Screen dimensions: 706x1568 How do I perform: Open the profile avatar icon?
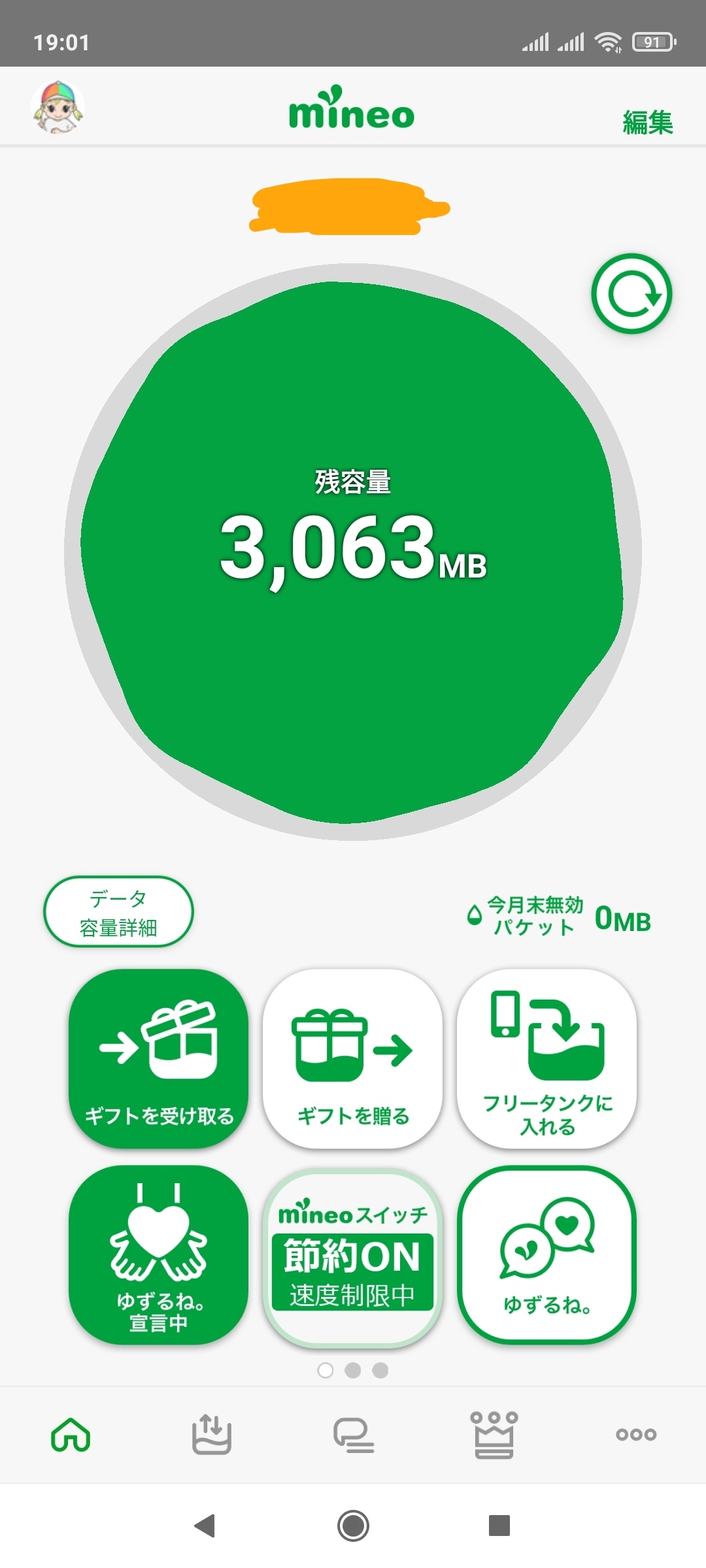click(x=58, y=108)
